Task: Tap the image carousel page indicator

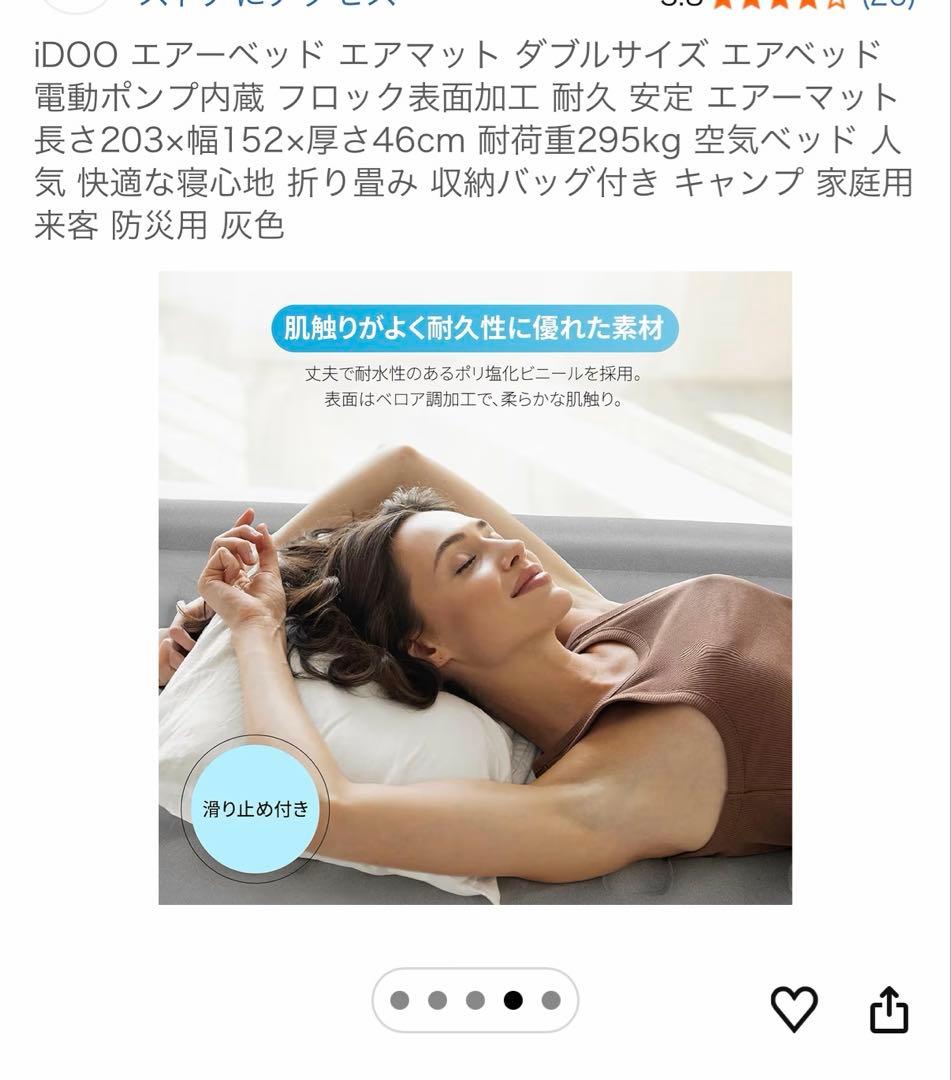Action: (x=475, y=1000)
